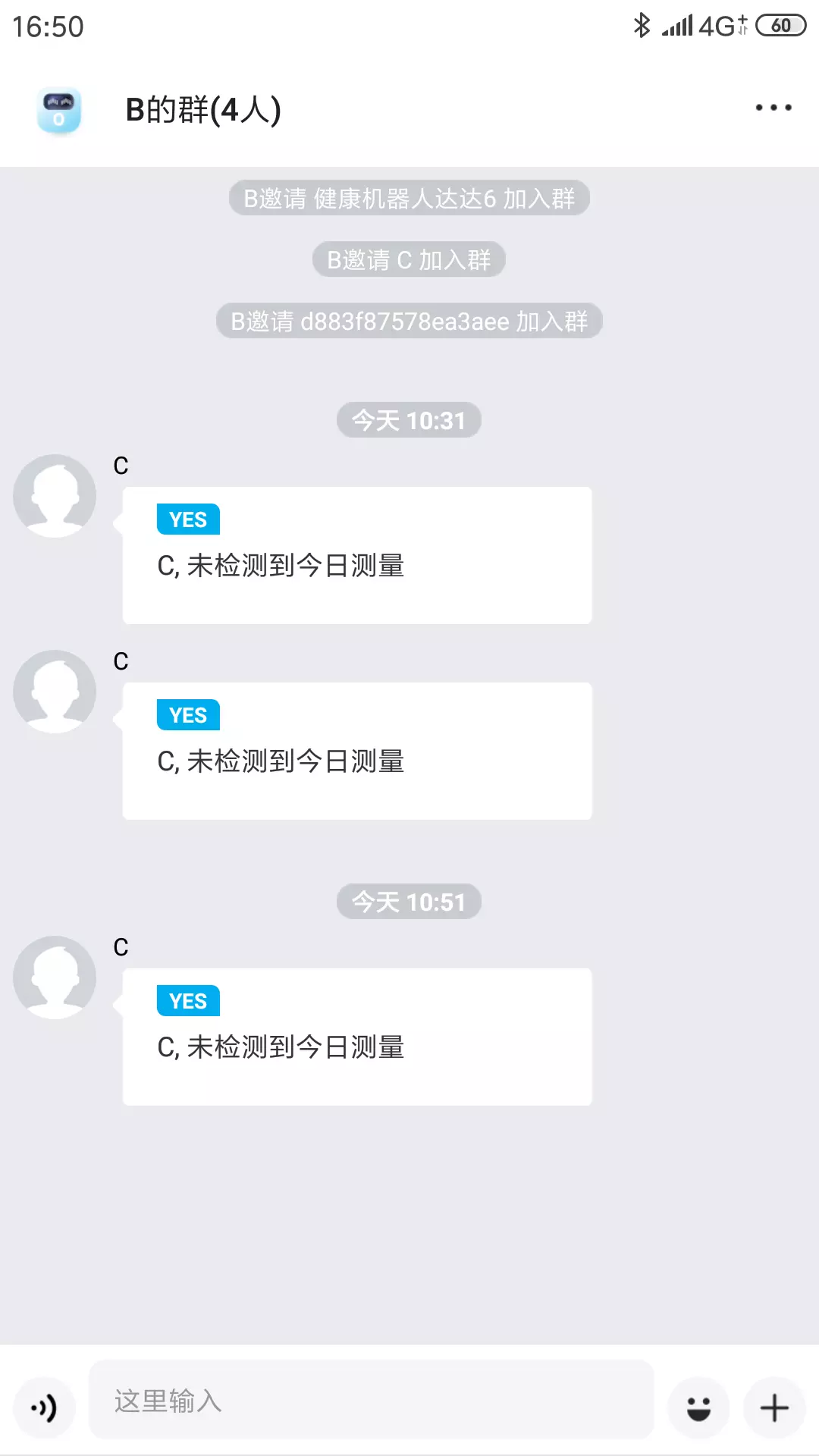
Task: Tap the timestamp 今天 10:51
Action: [409, 902]
